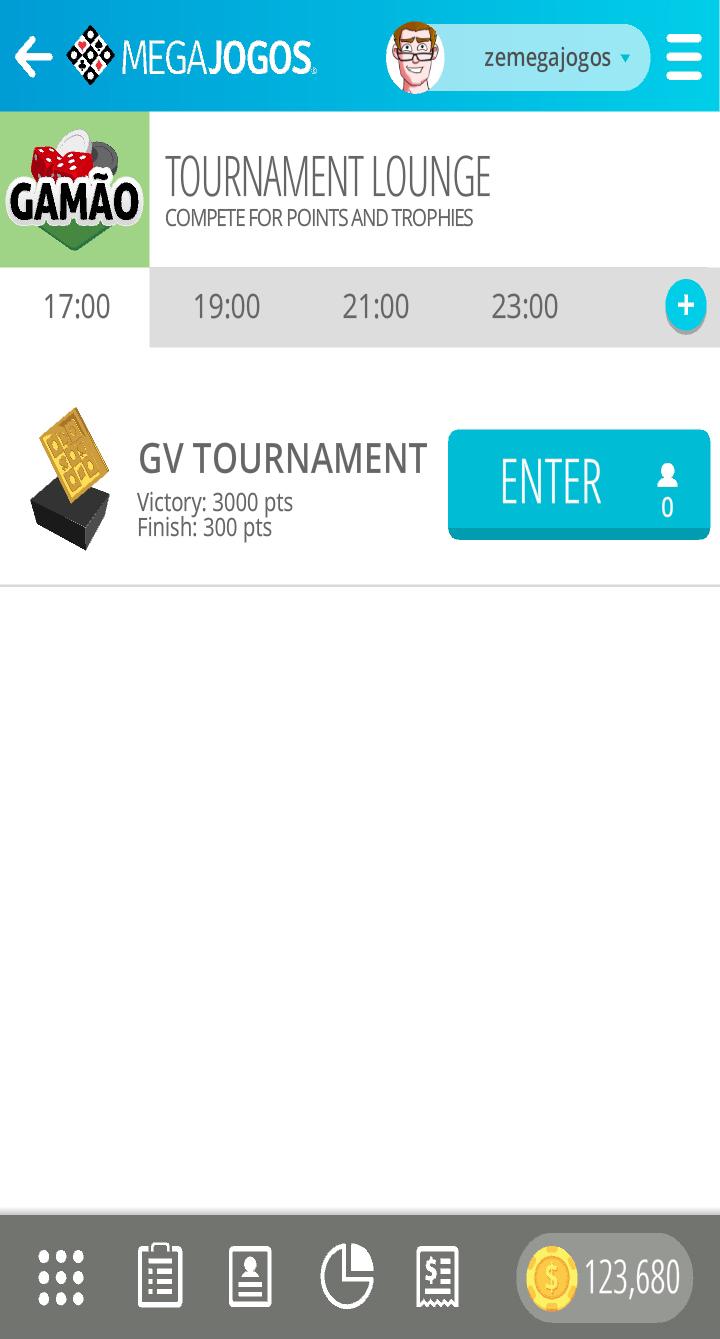Open the rules clipboard icon

[160, 1276]
